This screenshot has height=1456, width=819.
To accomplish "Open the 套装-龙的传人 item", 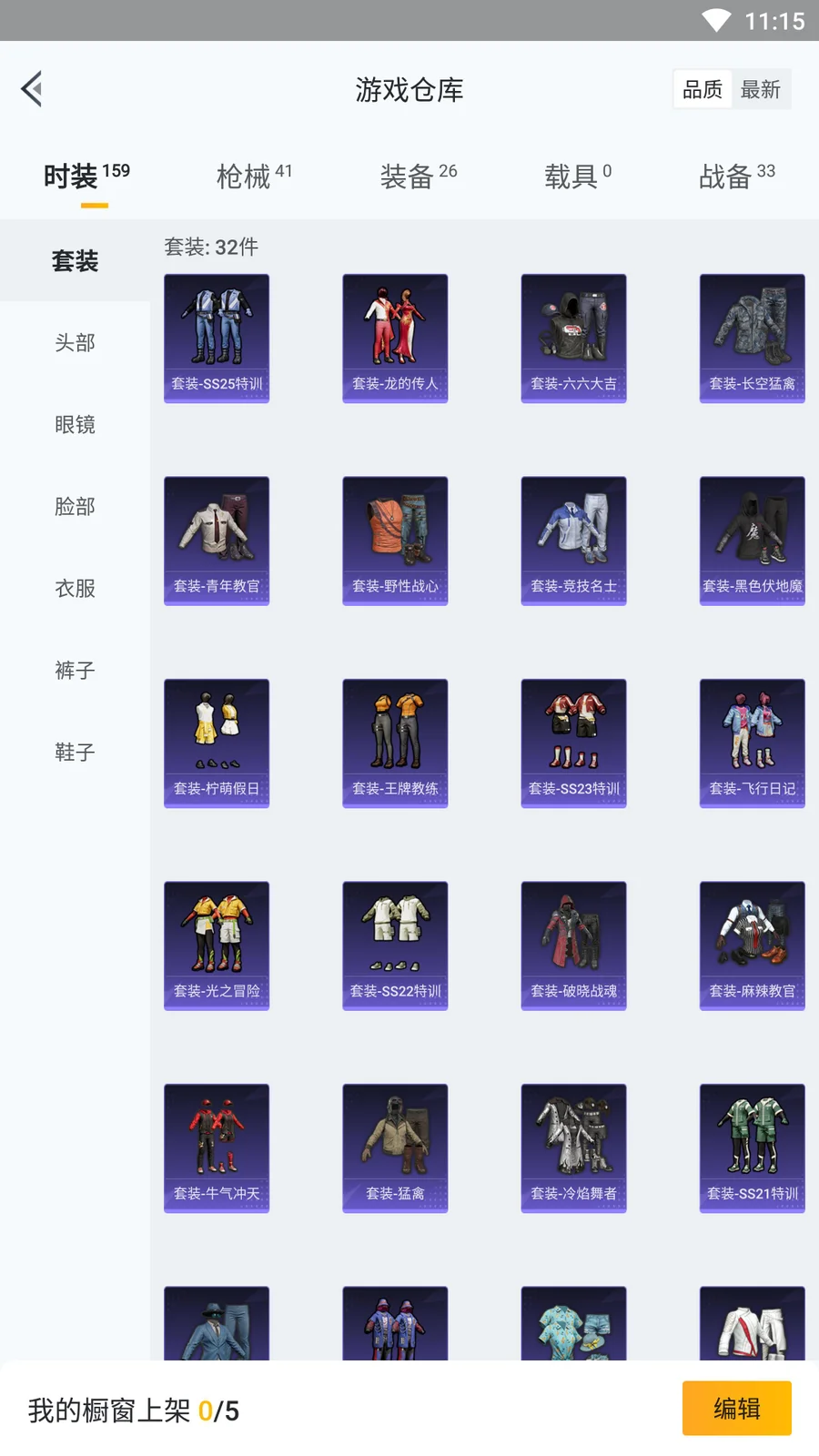I will [x=395, y=338].
